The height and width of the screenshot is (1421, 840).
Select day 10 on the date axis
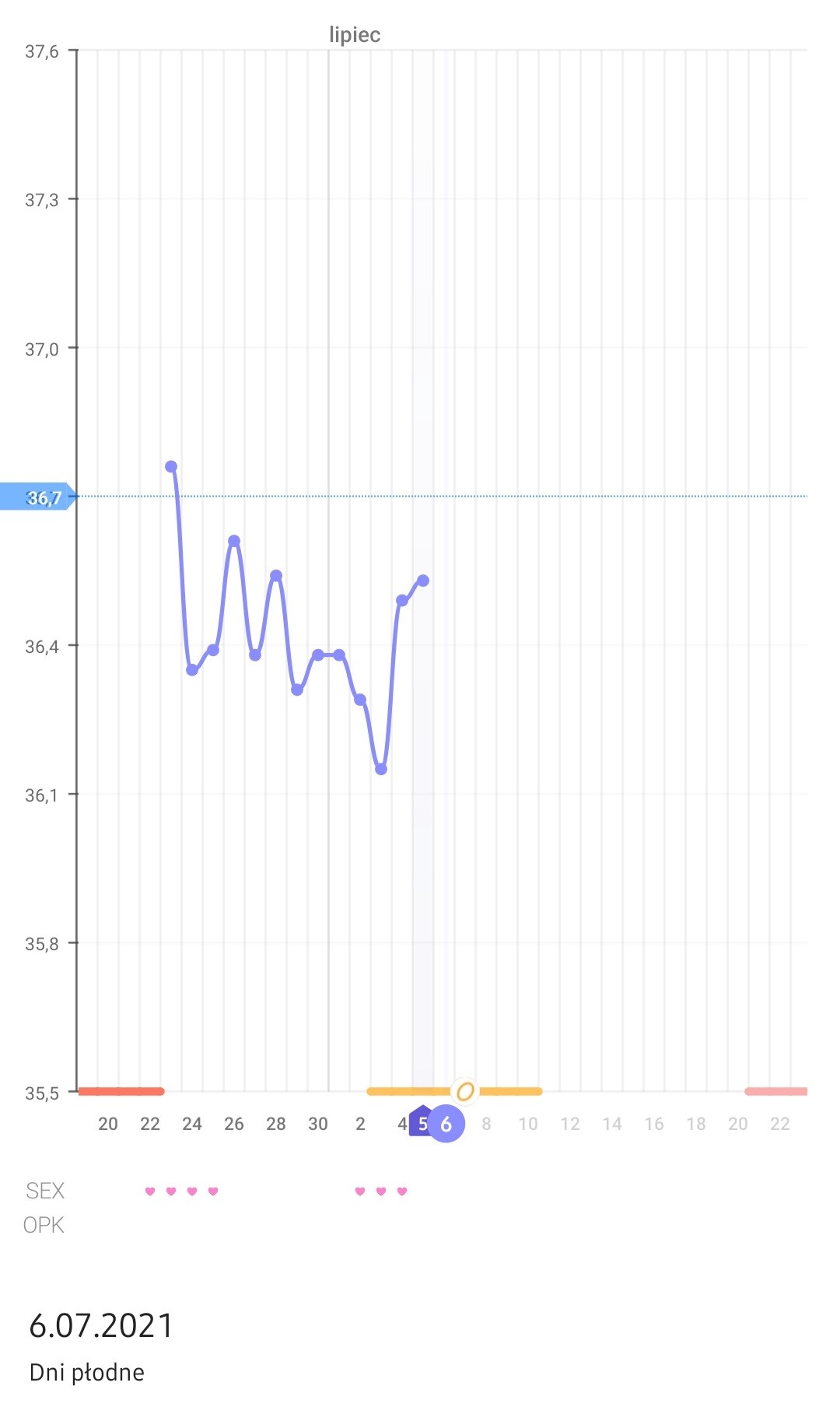tap(528, 1124)
